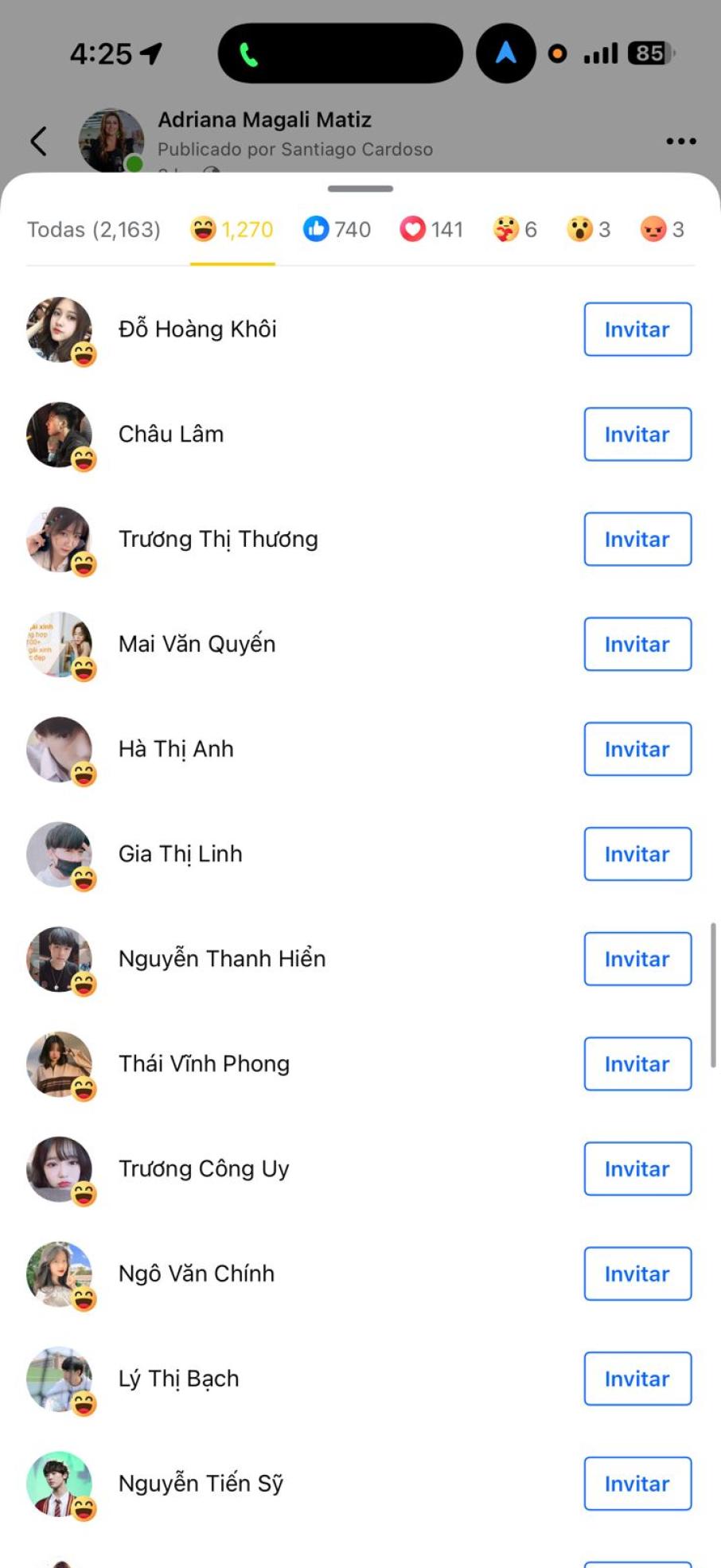721x1568 pixels.
Task: Invite Nguyễn Tiến Sỹ
Action: [637, 1484]
